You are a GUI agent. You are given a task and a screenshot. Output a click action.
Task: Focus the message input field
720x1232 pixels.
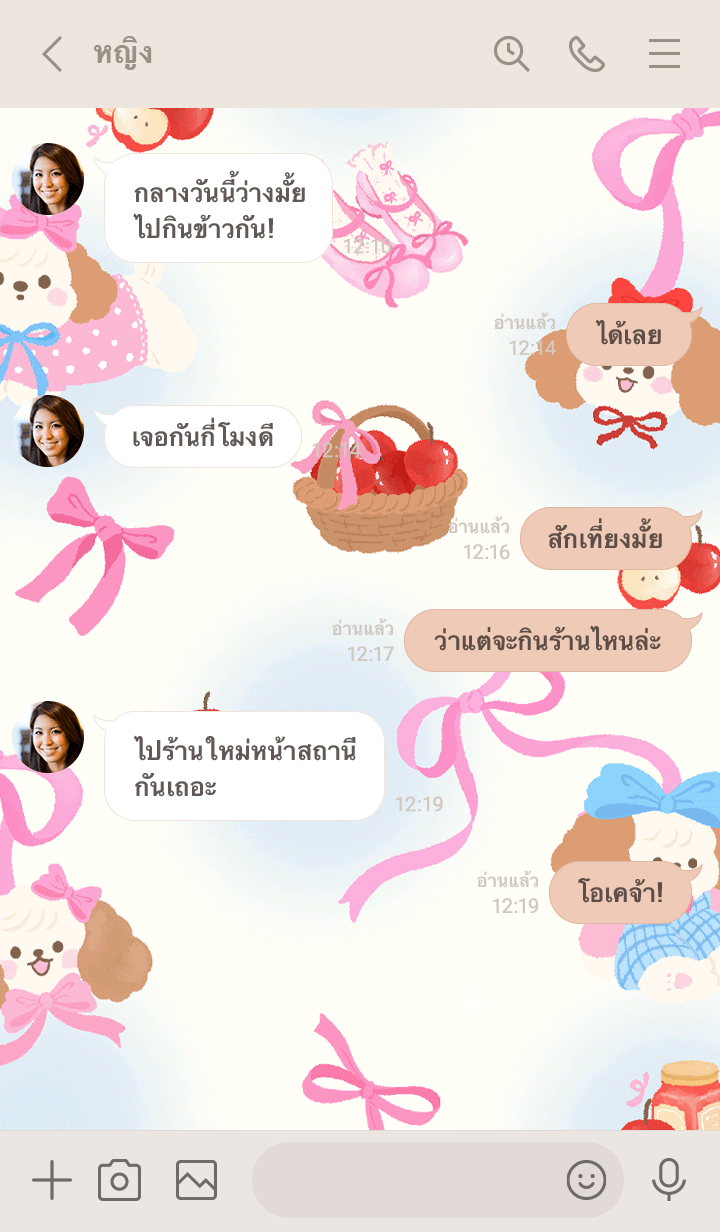coord(400,1181)
